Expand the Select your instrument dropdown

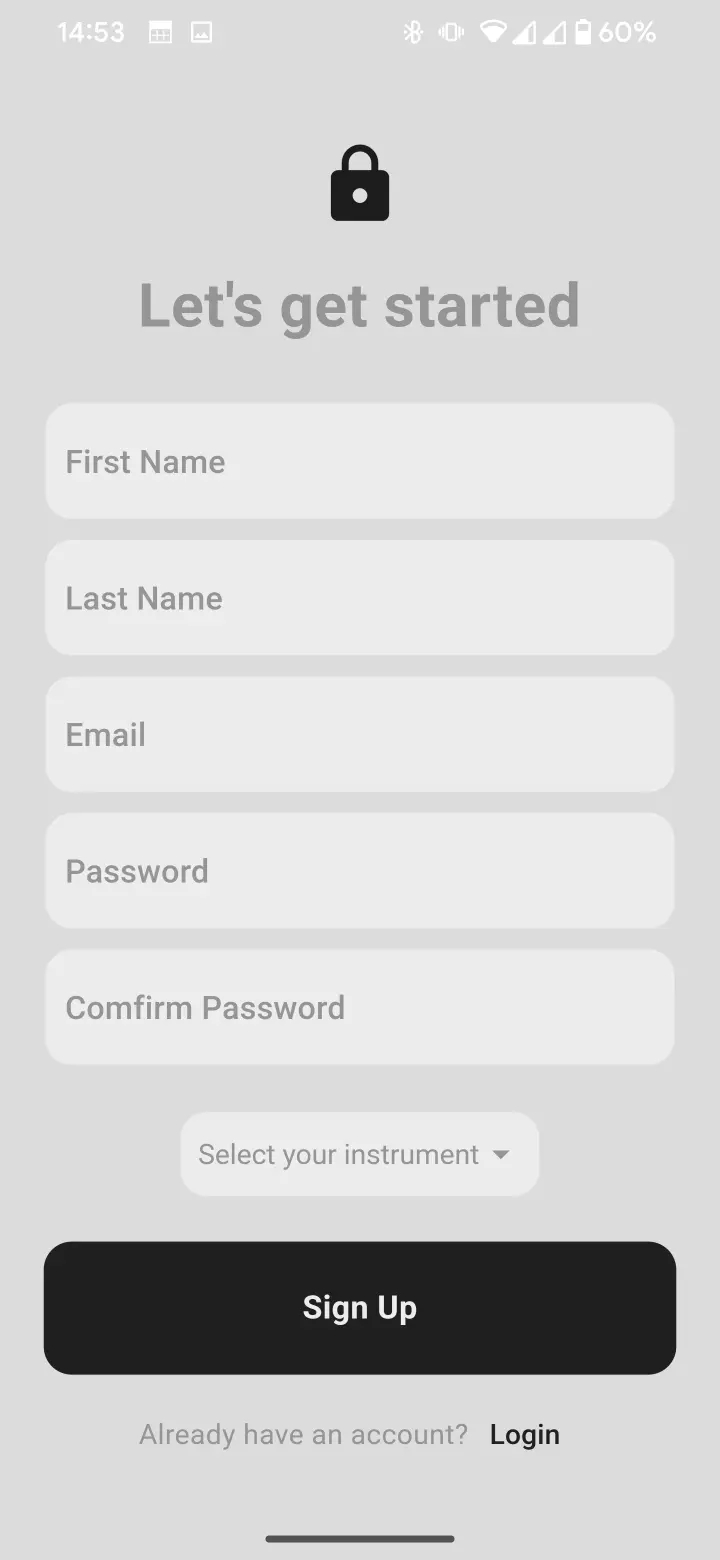[359, 1154]
